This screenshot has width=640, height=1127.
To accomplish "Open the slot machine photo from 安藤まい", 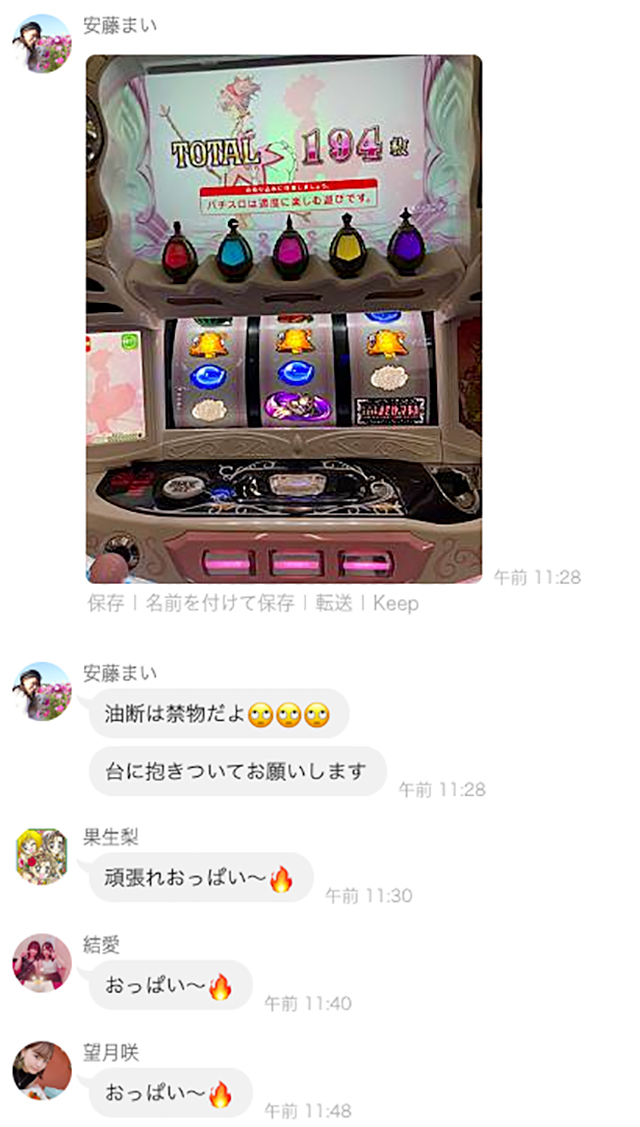I will tap(284, 318).
